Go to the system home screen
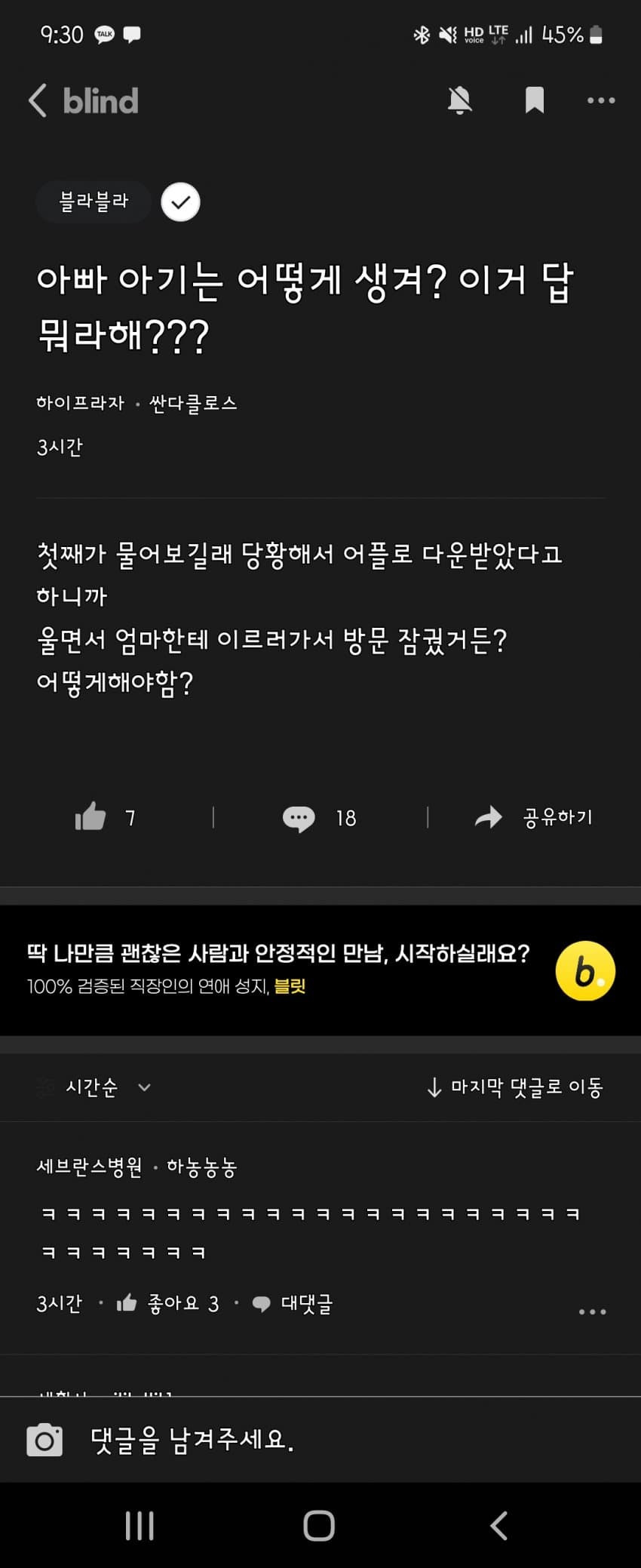Viewport: 641px width, 1568px height. 319,1525
